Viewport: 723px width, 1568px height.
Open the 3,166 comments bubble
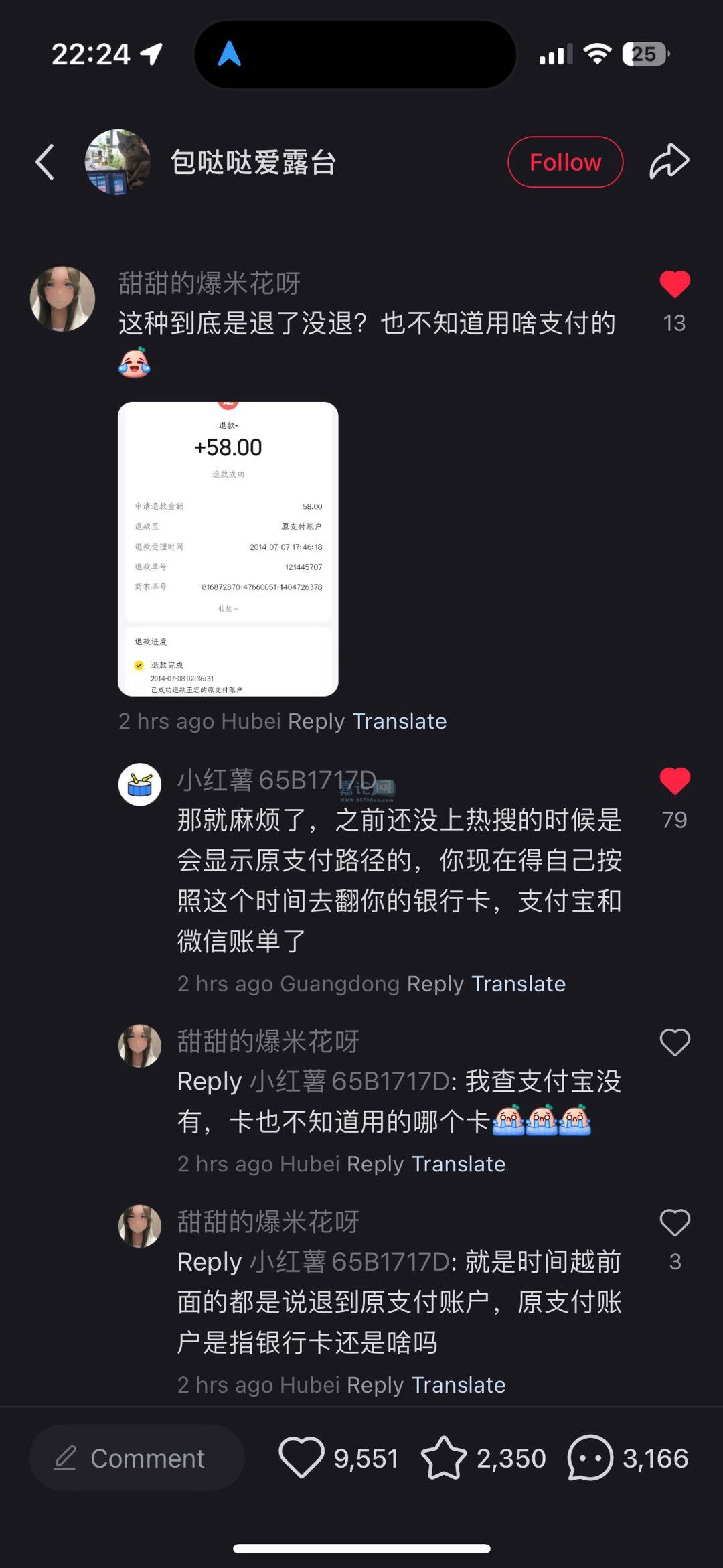pos(590,1457)
